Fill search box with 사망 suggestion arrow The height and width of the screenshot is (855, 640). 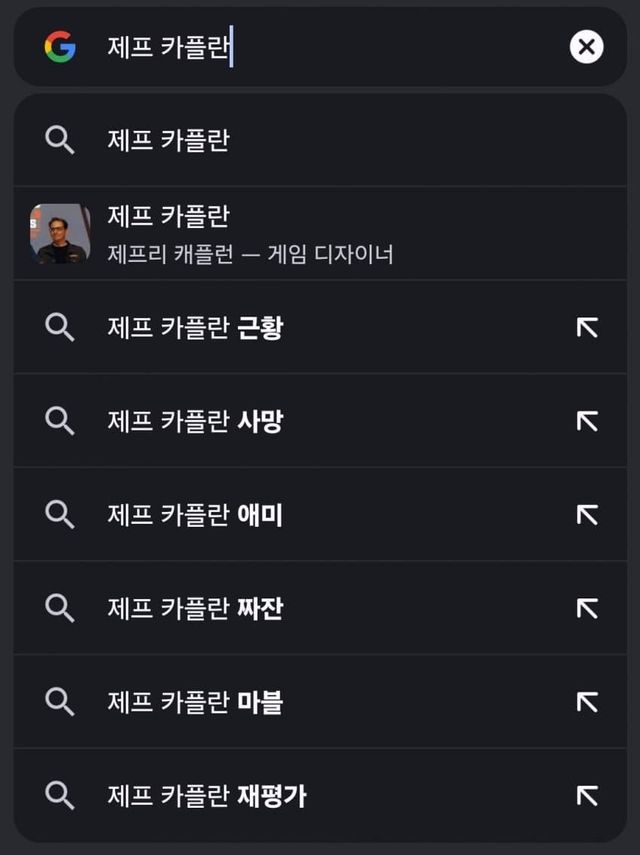click(587, 421)
